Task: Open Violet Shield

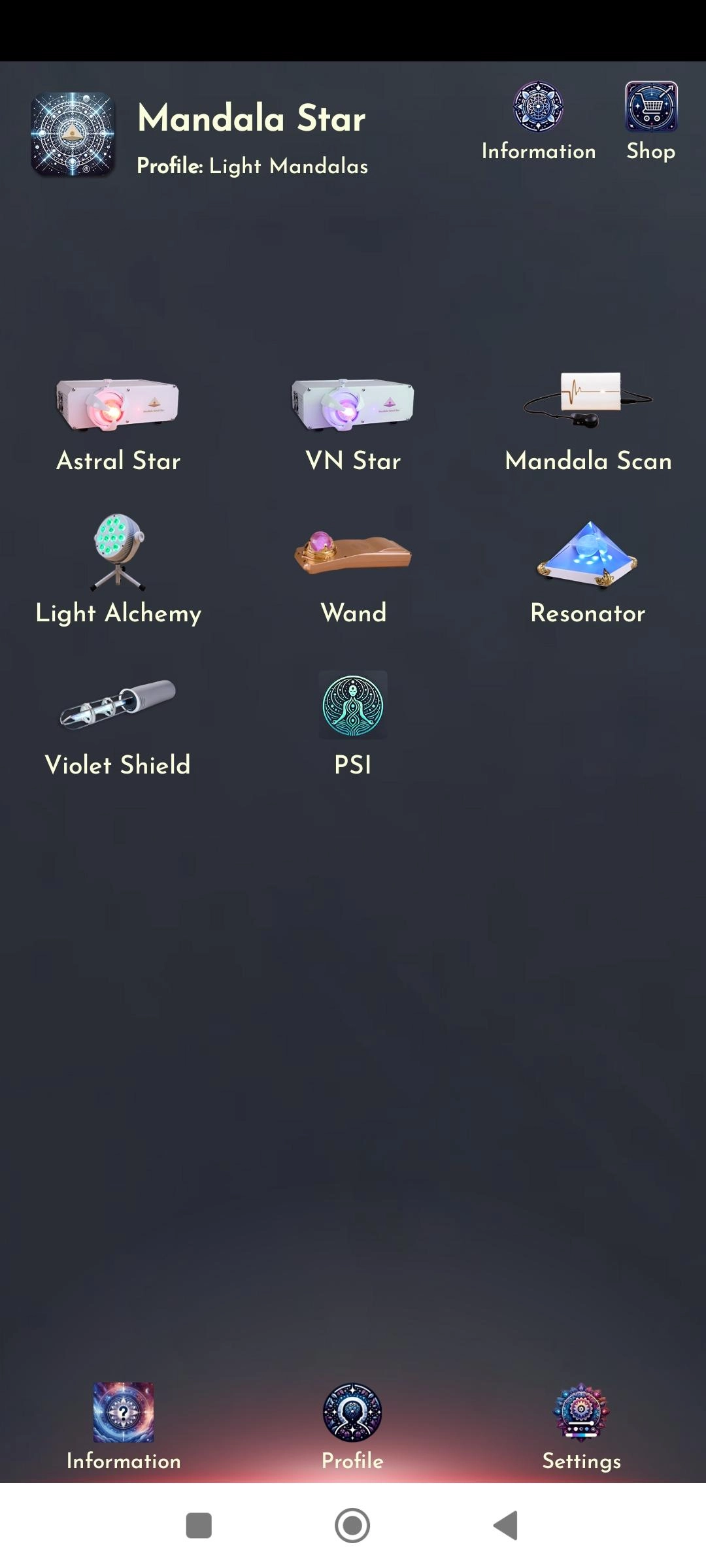Action: point(118,705)
